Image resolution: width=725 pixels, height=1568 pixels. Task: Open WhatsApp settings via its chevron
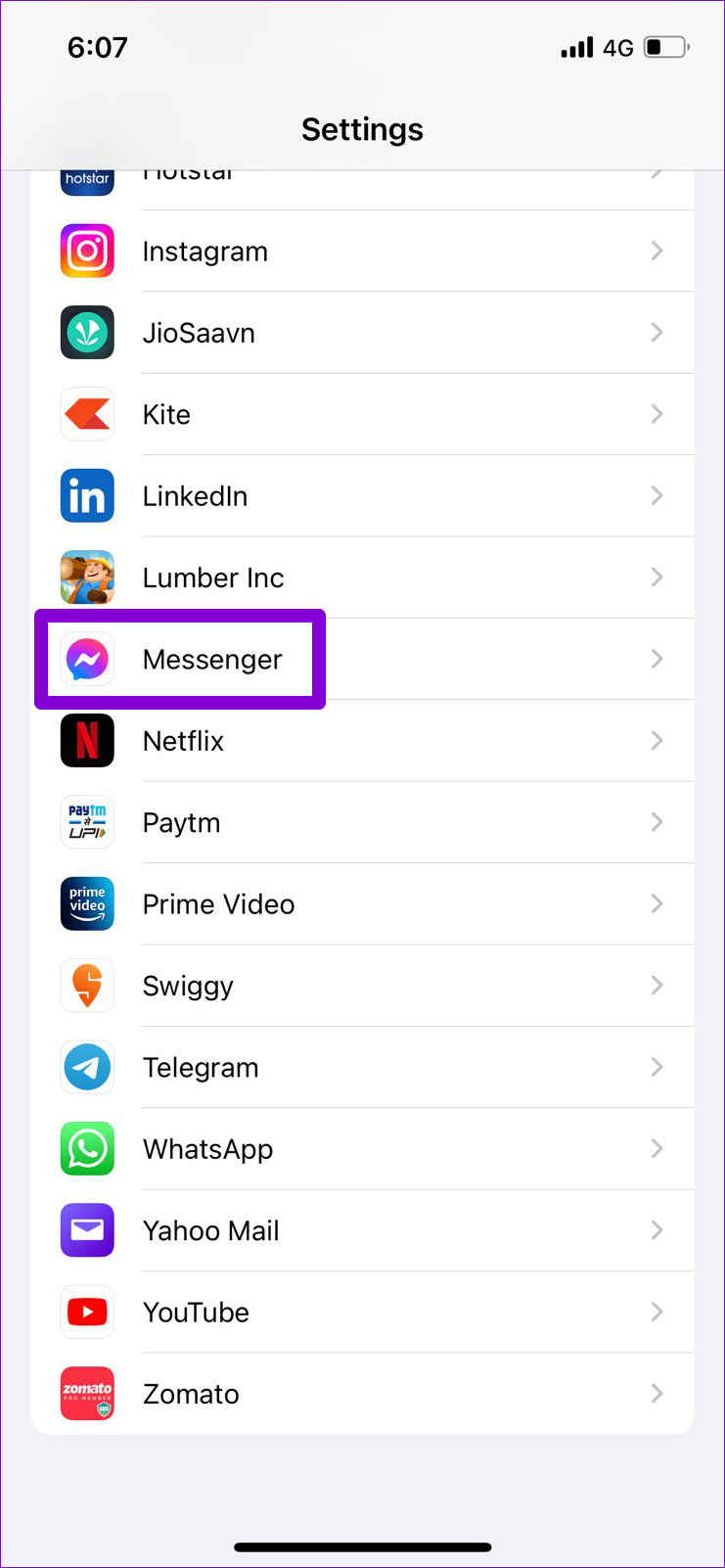(x=656, y=1149)
